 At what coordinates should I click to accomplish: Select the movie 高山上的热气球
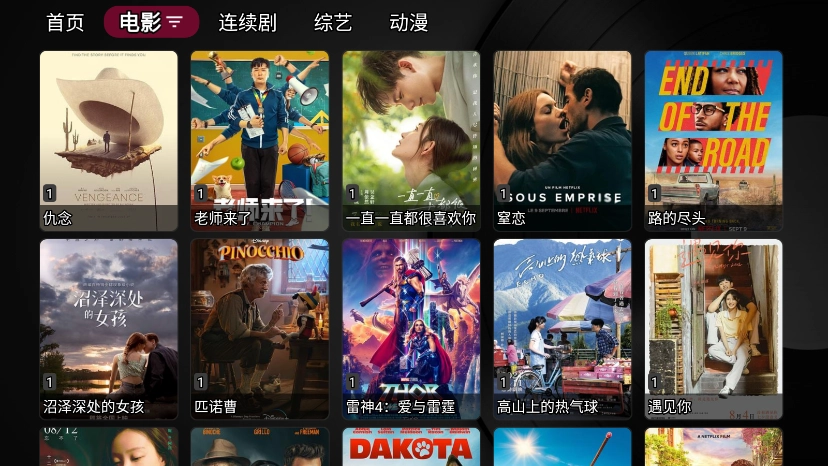[x=562, y=328]
